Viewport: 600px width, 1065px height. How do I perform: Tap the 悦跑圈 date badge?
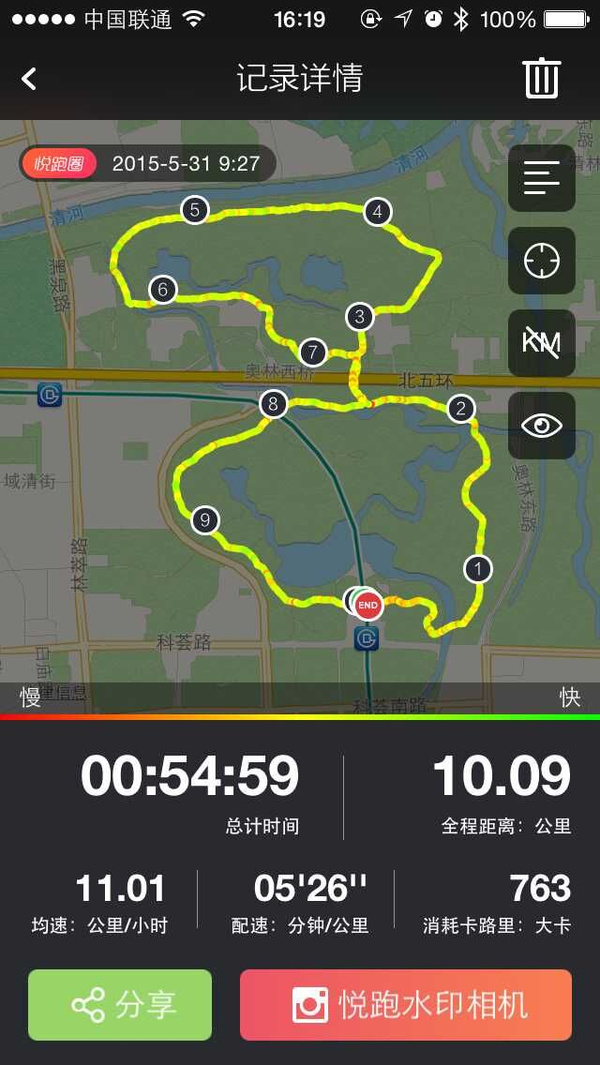click(x=146, y=164)
